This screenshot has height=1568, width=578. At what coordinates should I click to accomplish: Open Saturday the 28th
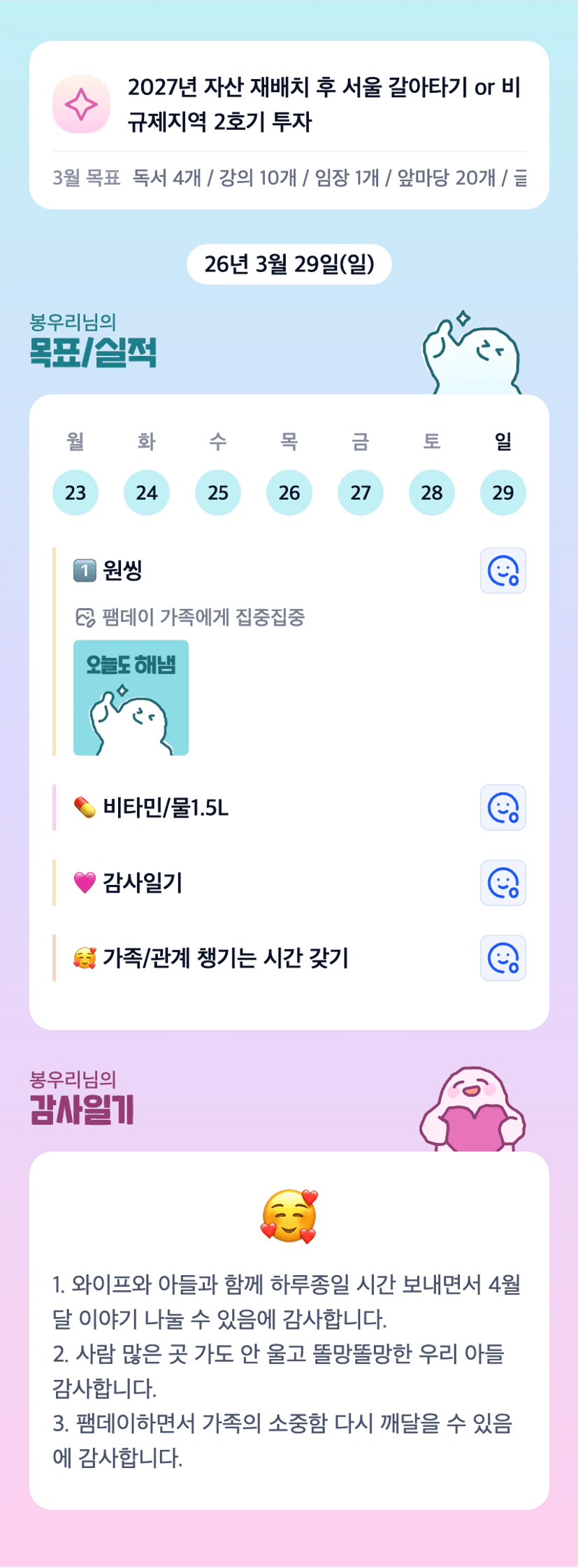[432, 493]
